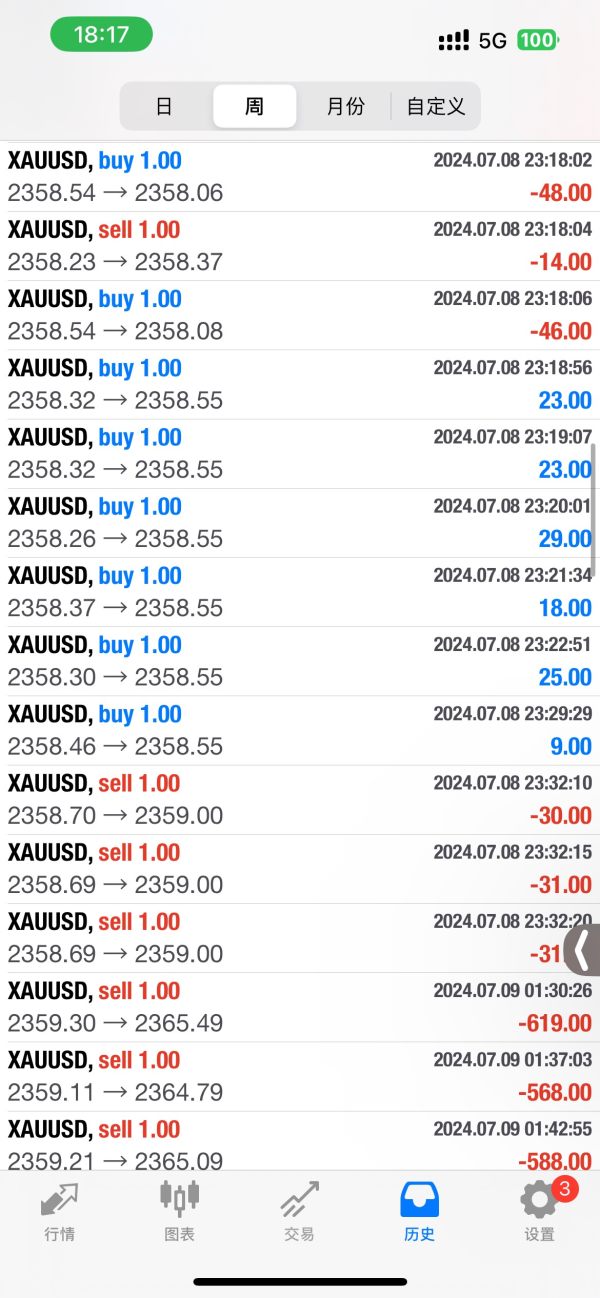Image resolution: width=600 pixels, height=1298 pixels.
Task: View the XAUUSD buy trade at 23:29:29
Action: coord(300,730)
